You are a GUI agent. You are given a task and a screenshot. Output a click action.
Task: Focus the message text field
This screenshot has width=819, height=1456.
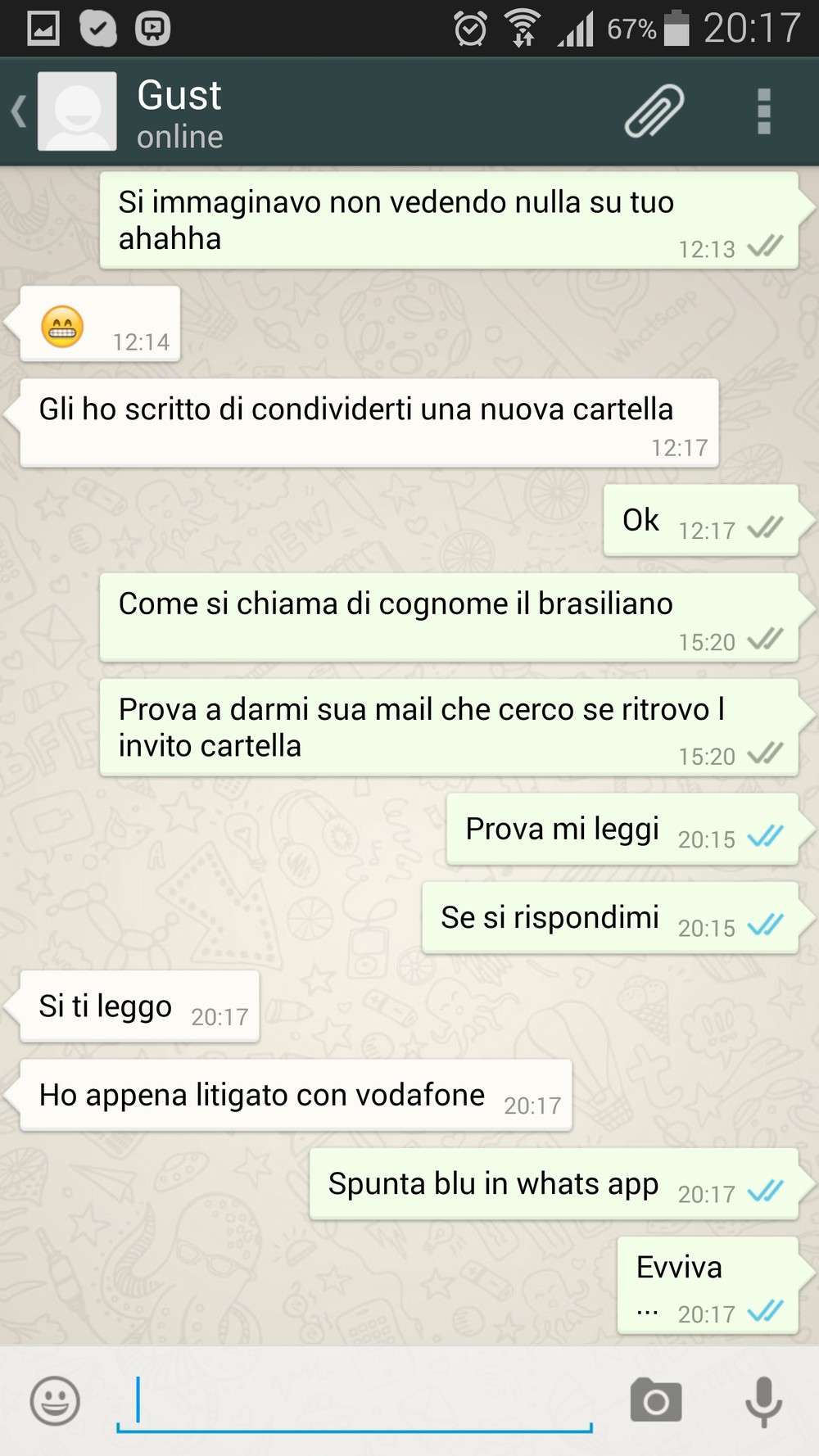(354, 1401)
